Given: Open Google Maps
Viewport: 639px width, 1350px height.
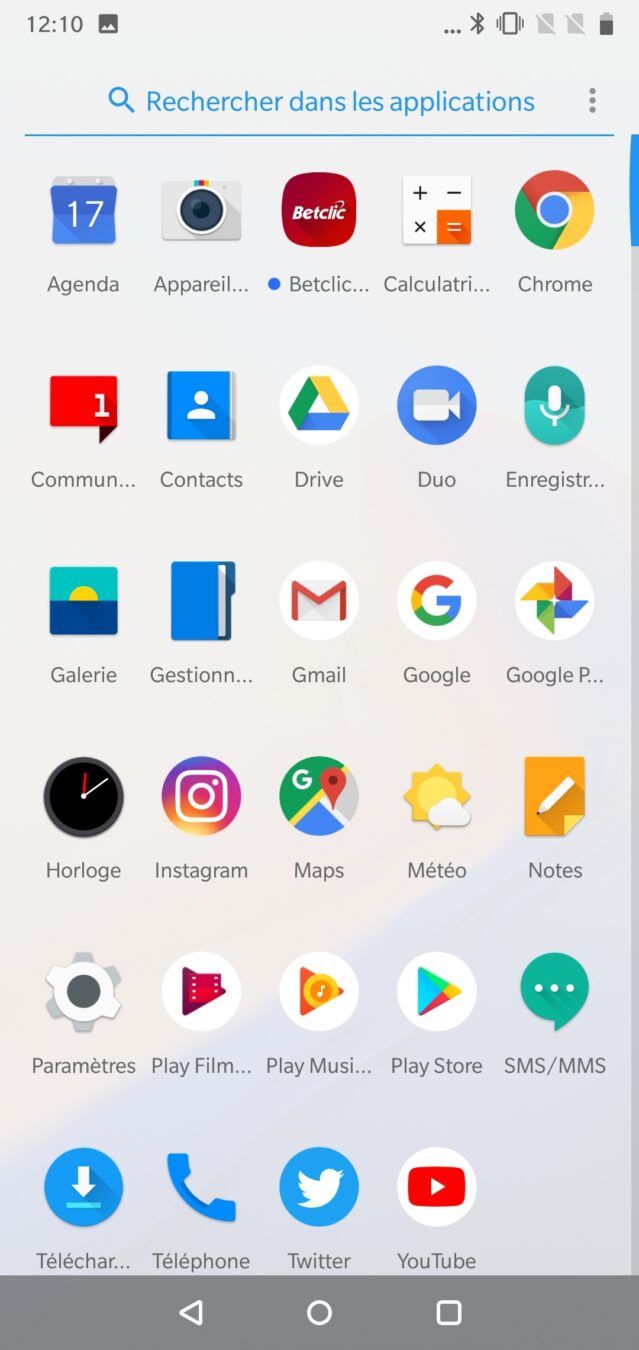Looking at the screenshot, I should (319, 798).
